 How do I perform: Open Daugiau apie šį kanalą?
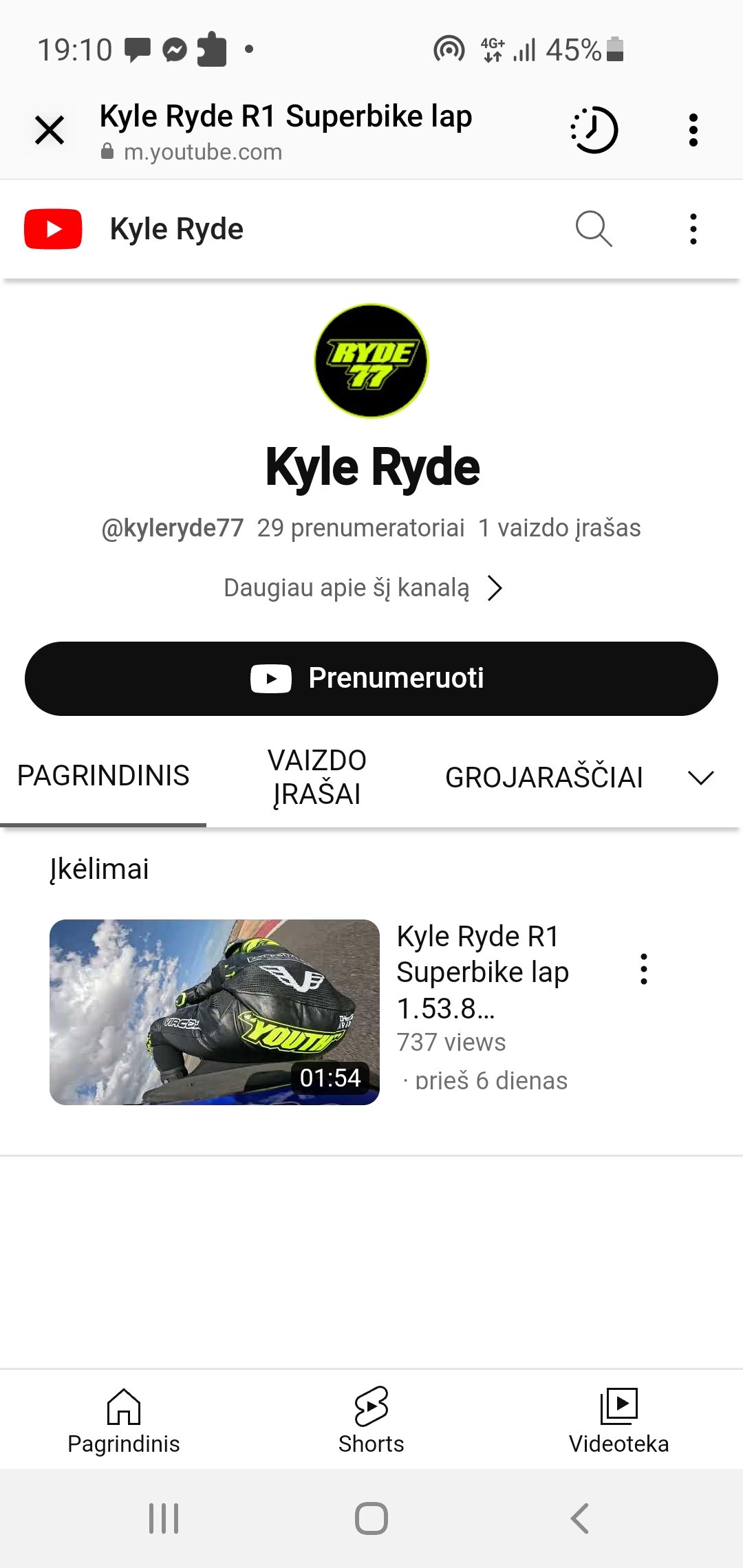pyautogui.click(x=363, y=588)
